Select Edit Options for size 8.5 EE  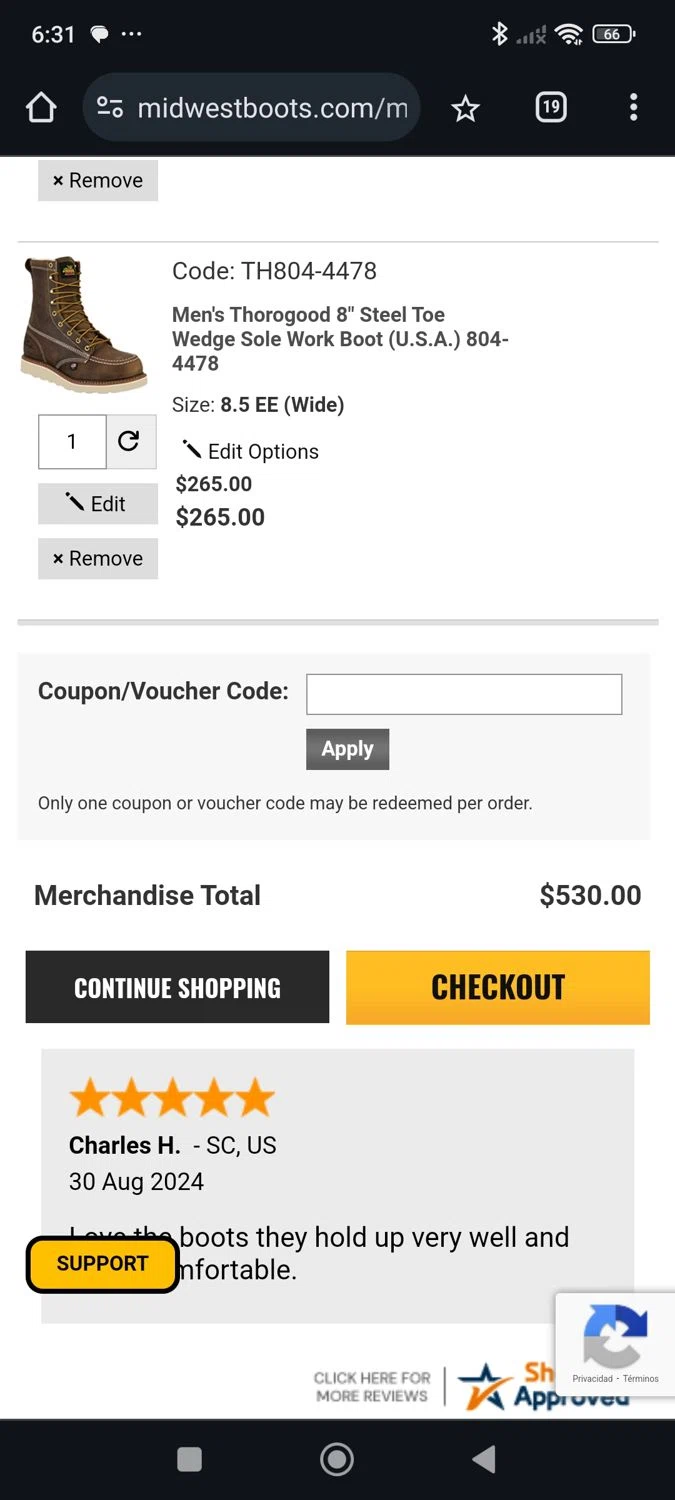click(x=250, y=451)
